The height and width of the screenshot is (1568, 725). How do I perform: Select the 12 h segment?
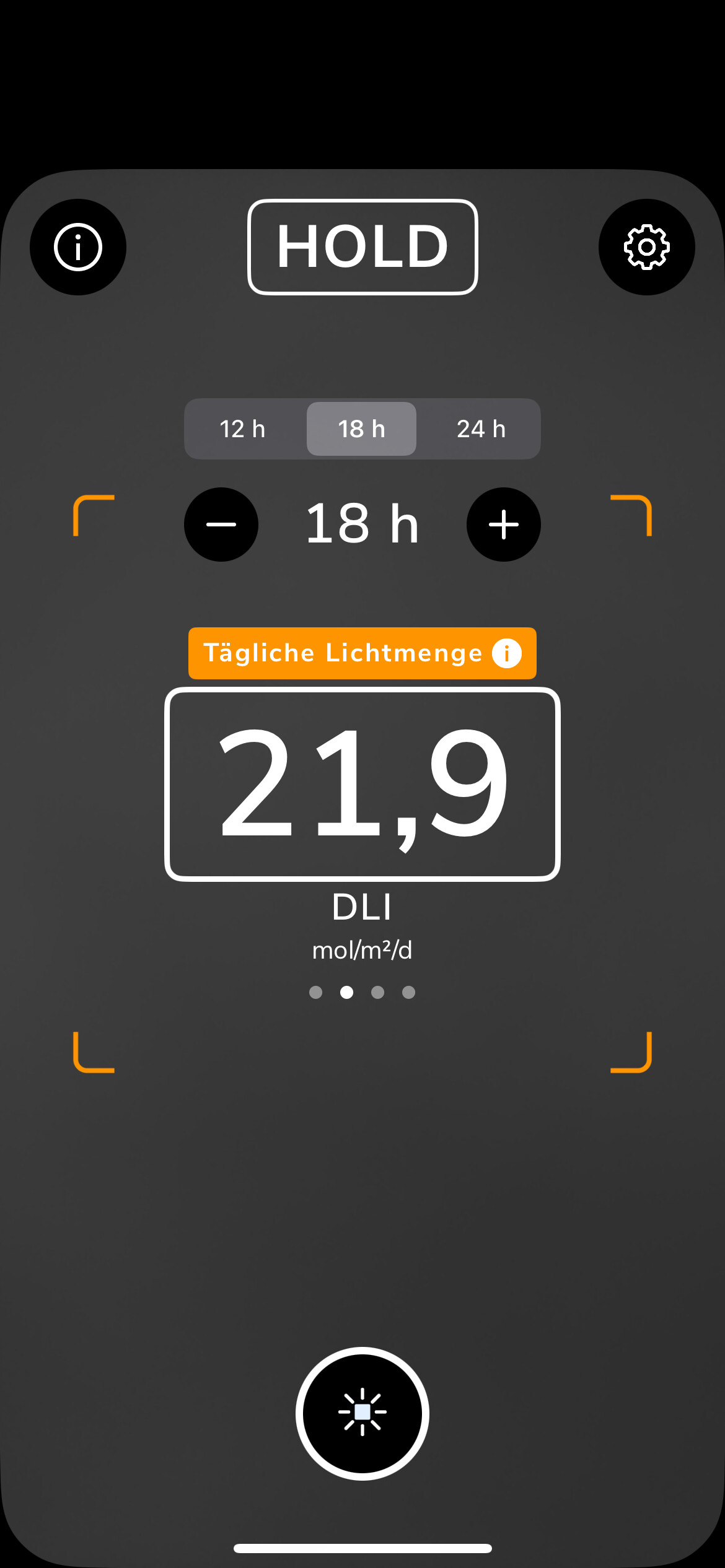(x=243, y=429)
